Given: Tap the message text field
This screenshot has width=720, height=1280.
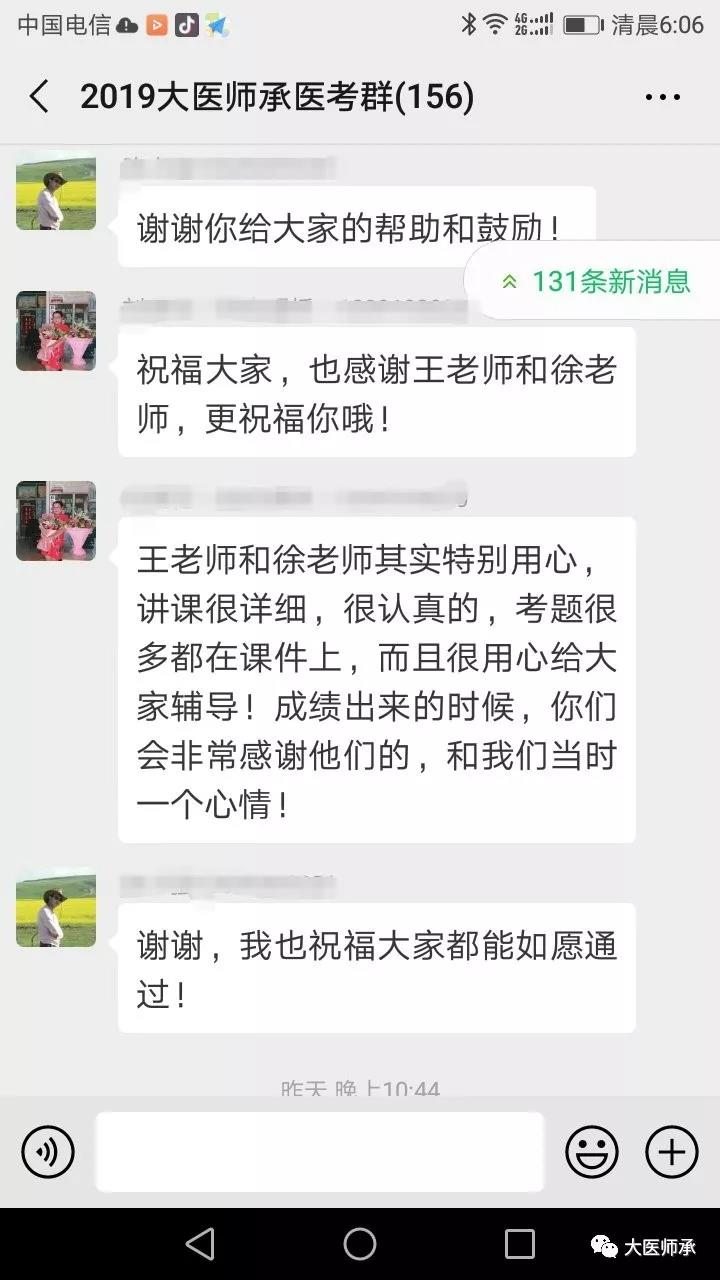Looking at the screenshot, I should (320, 1152).
